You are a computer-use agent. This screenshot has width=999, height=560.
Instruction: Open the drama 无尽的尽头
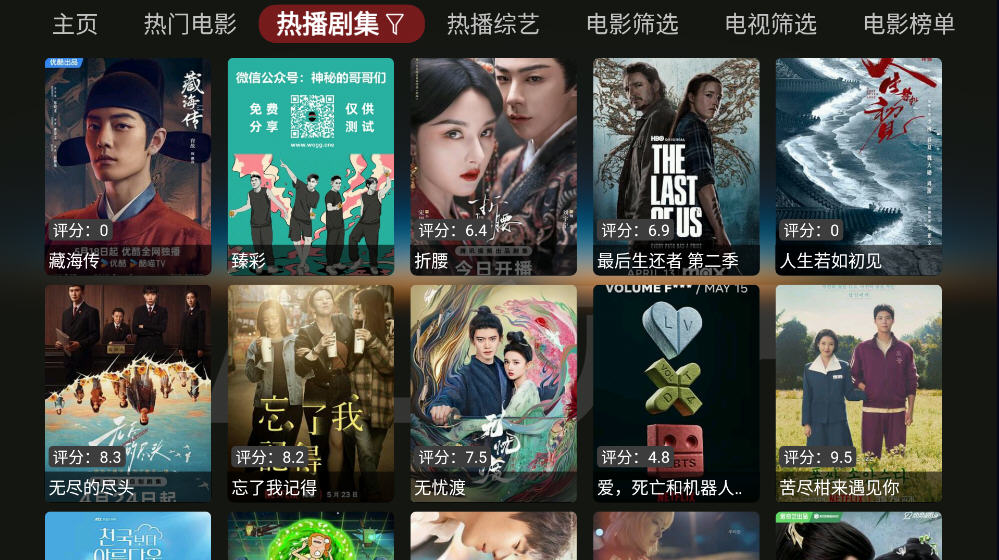128,393
